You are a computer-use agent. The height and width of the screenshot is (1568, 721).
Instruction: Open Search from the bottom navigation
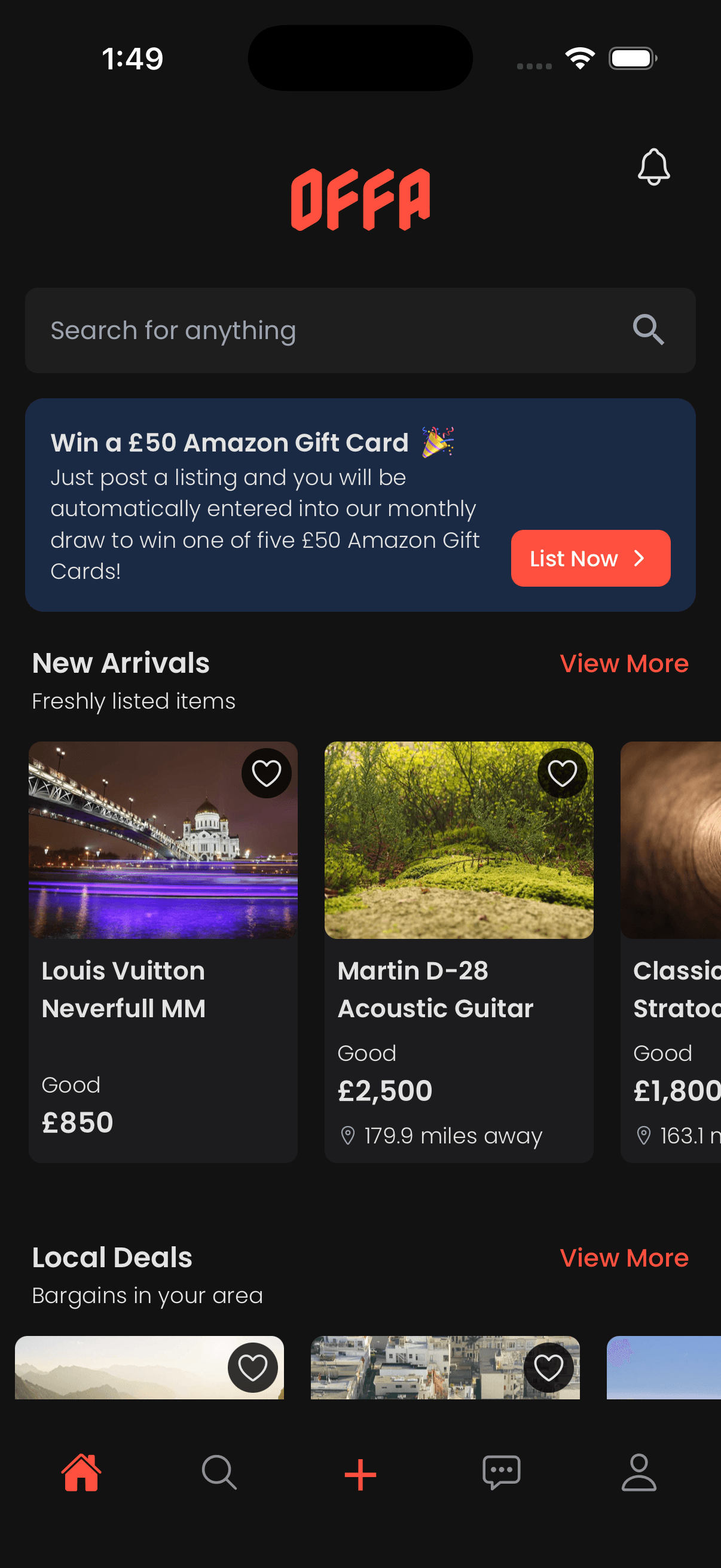(x=219, y=1472)
